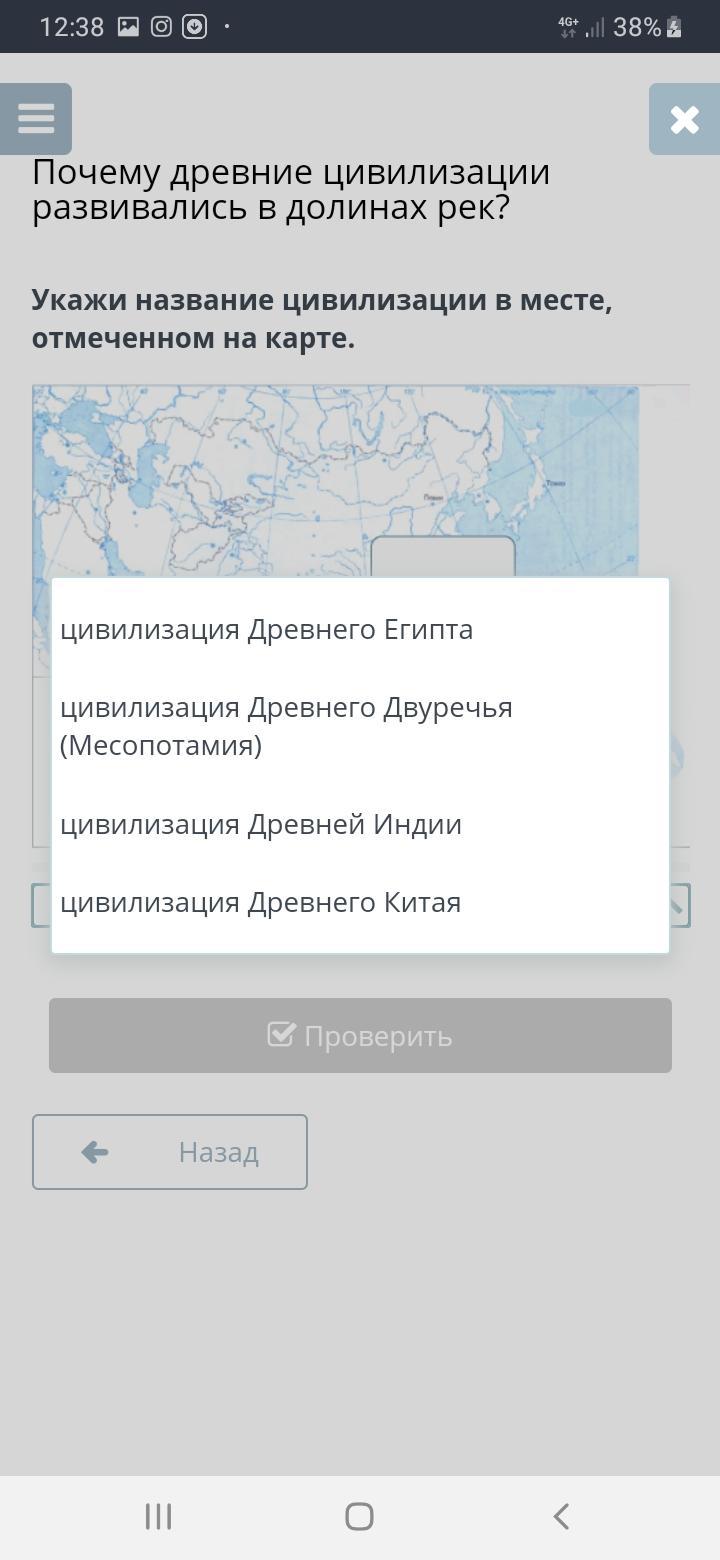720x1560 pixels.
Task: Choose «цивилизация Древнего Двуречья (Месопотамия)»
Action: [360, 727]
